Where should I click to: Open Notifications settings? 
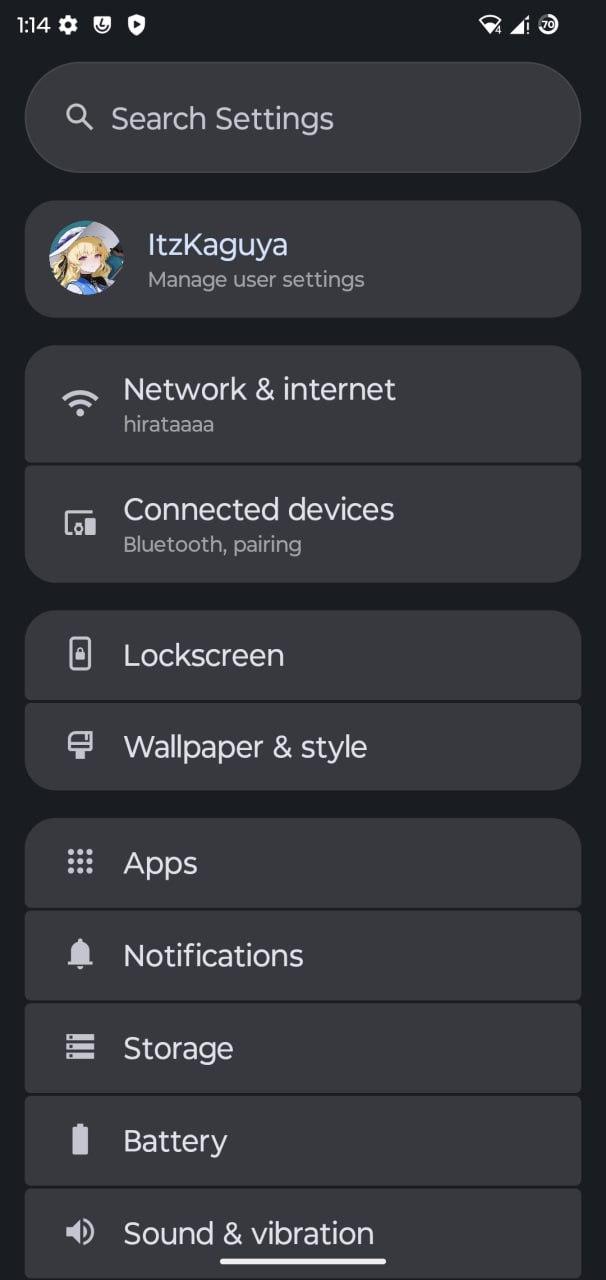pos(302,955)
